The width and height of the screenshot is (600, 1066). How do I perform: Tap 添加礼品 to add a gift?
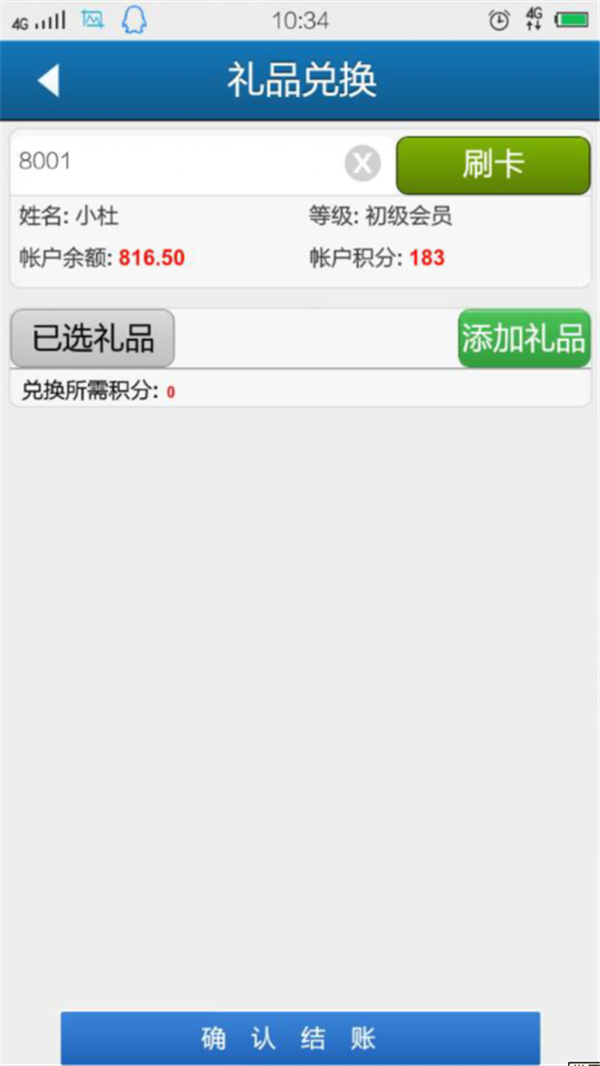pyautogui.click(x=523, y=338)
